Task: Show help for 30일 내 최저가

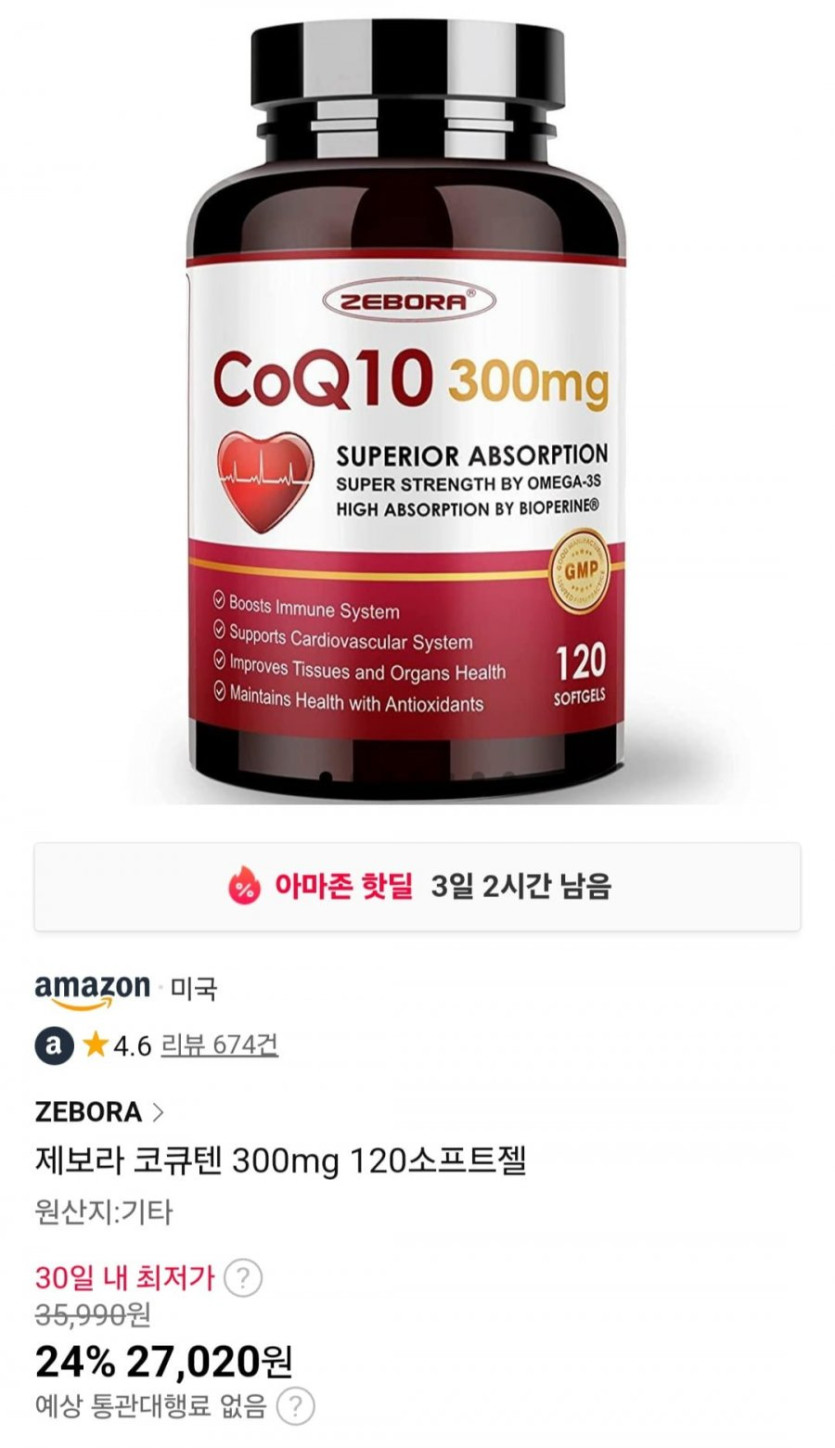Action: 243,1278
